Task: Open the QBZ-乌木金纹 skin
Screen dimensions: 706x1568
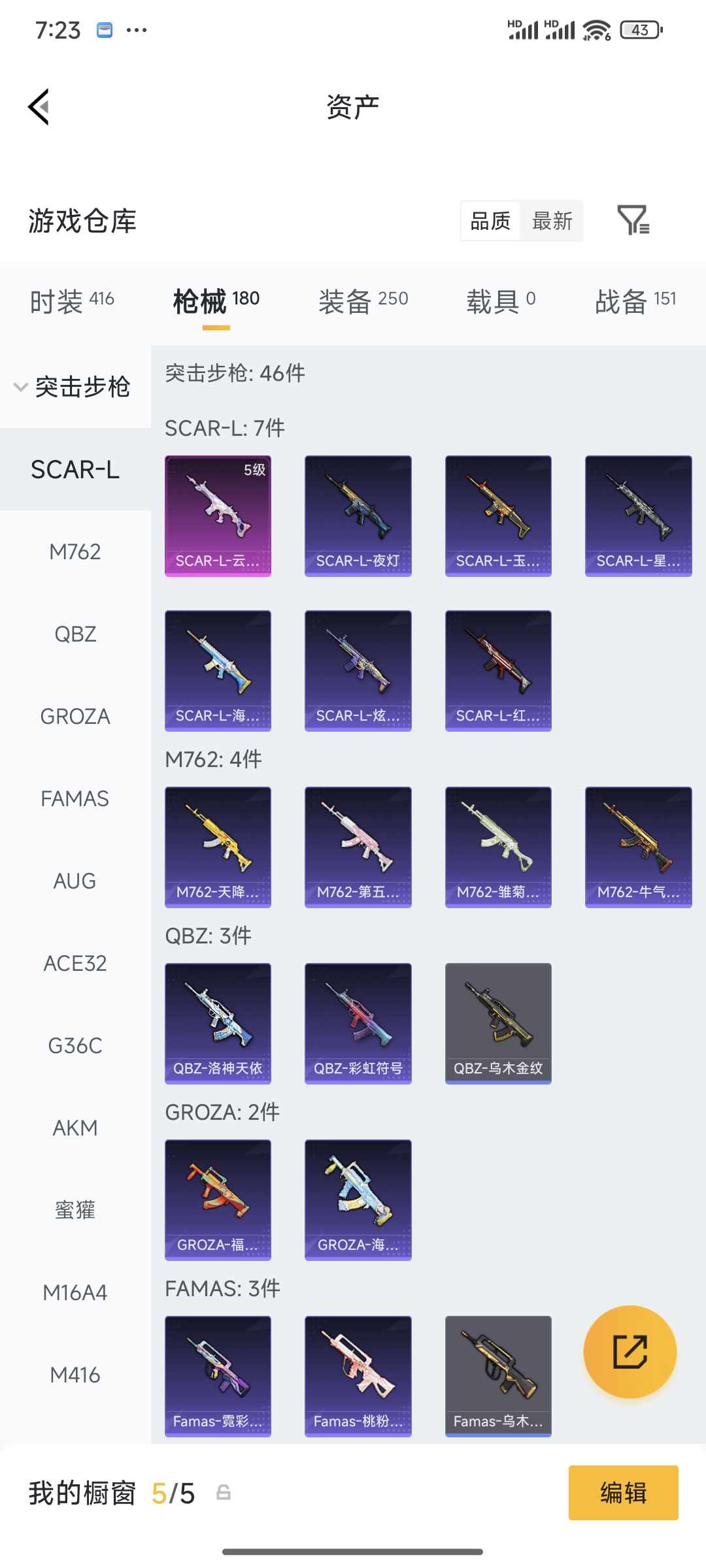Action: tap(498, 1024)
